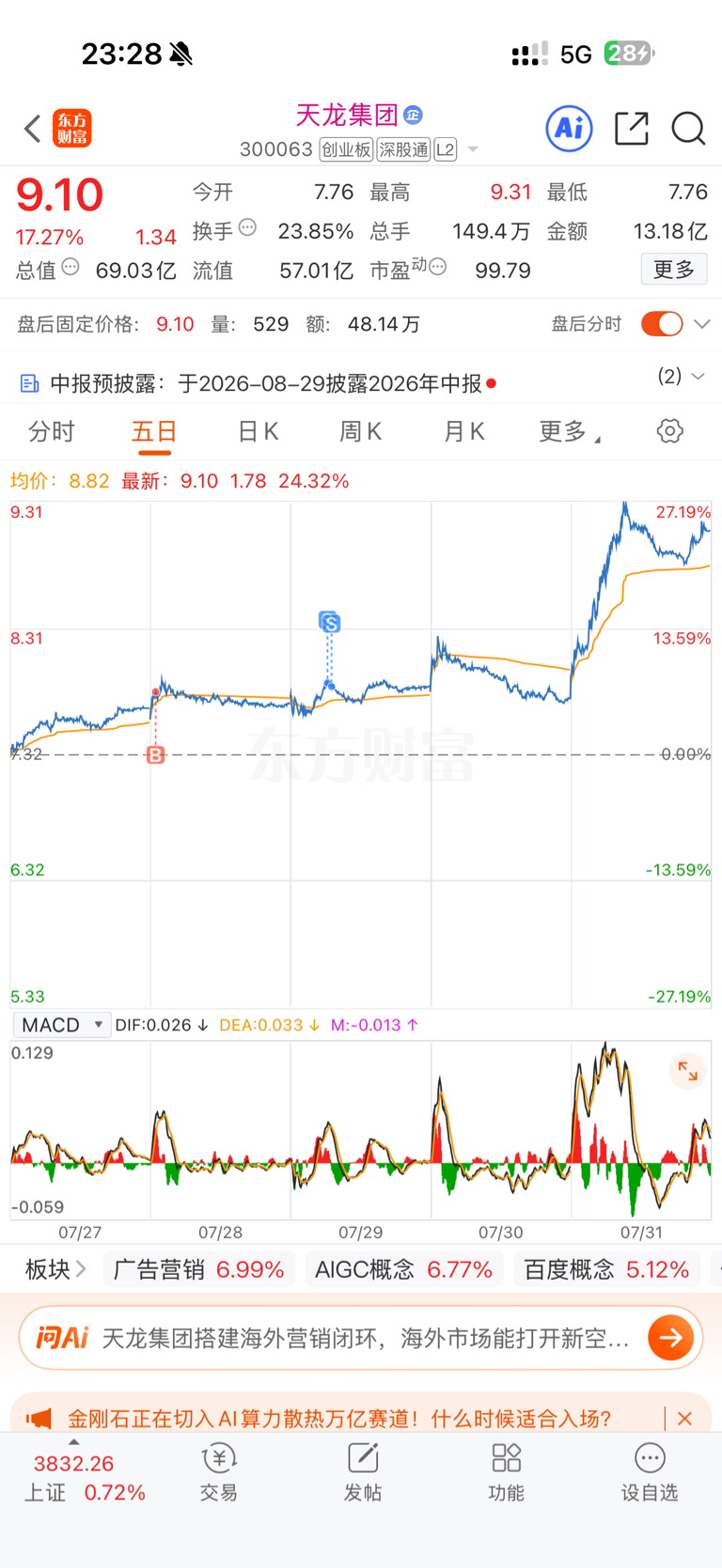
Task: Switch to the 日K chart tab
Action: [x=258, y=431]
